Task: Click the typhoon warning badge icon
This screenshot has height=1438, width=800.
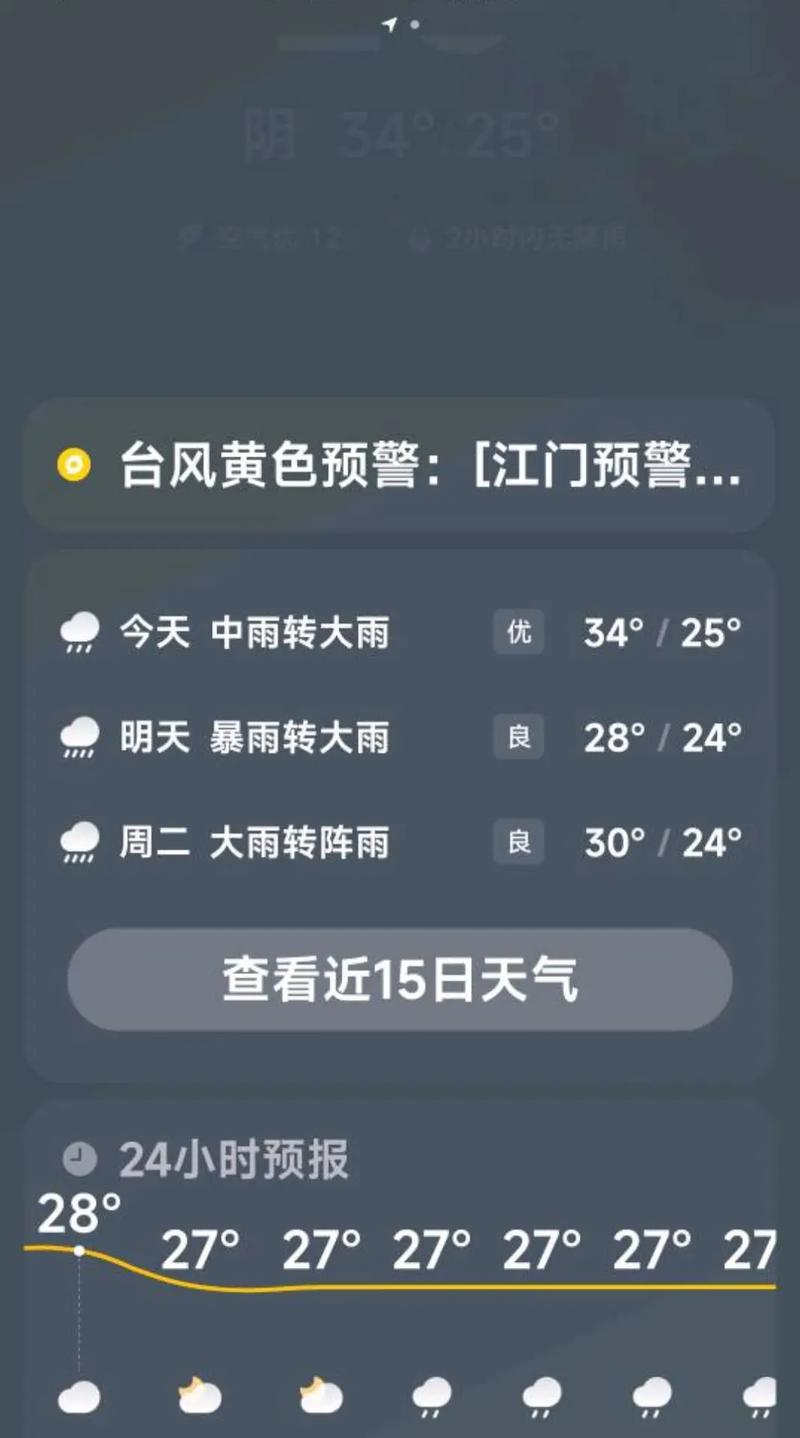Action: click(x=72, y=464)
